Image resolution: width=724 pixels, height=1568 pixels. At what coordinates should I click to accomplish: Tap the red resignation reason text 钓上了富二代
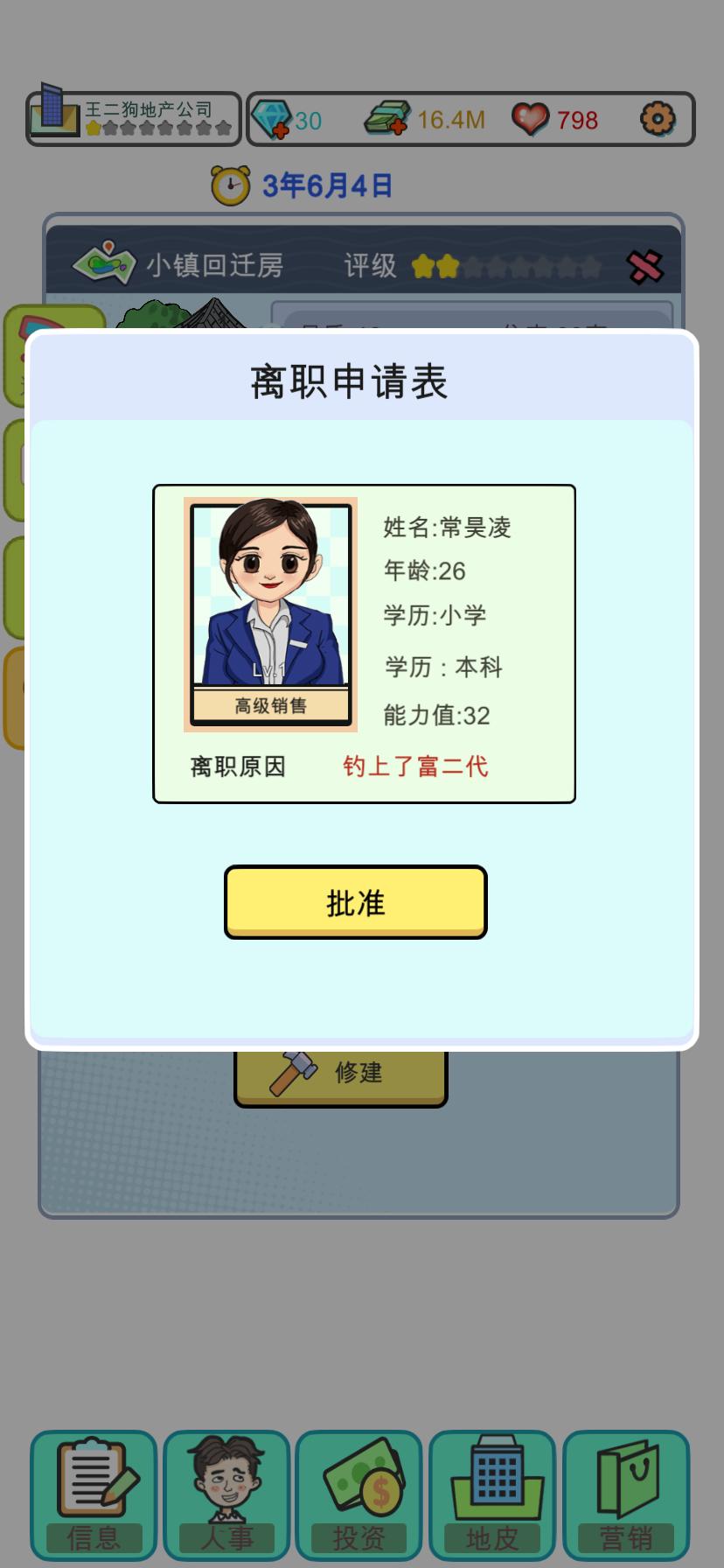tap(414, 766)
